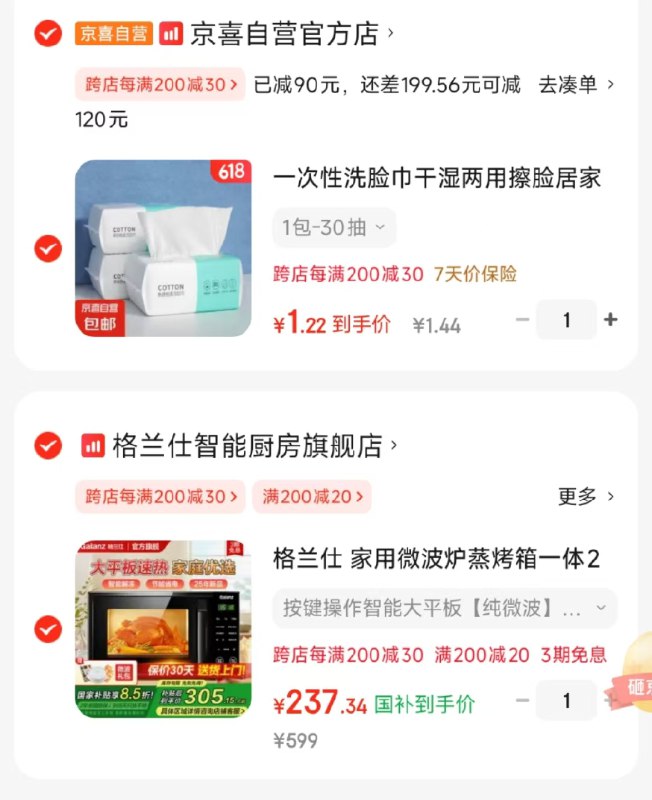Screen dimensions: 652x800
Task: Decrease quantity of the 一次性洗脸巾
Action: point(522,320)
